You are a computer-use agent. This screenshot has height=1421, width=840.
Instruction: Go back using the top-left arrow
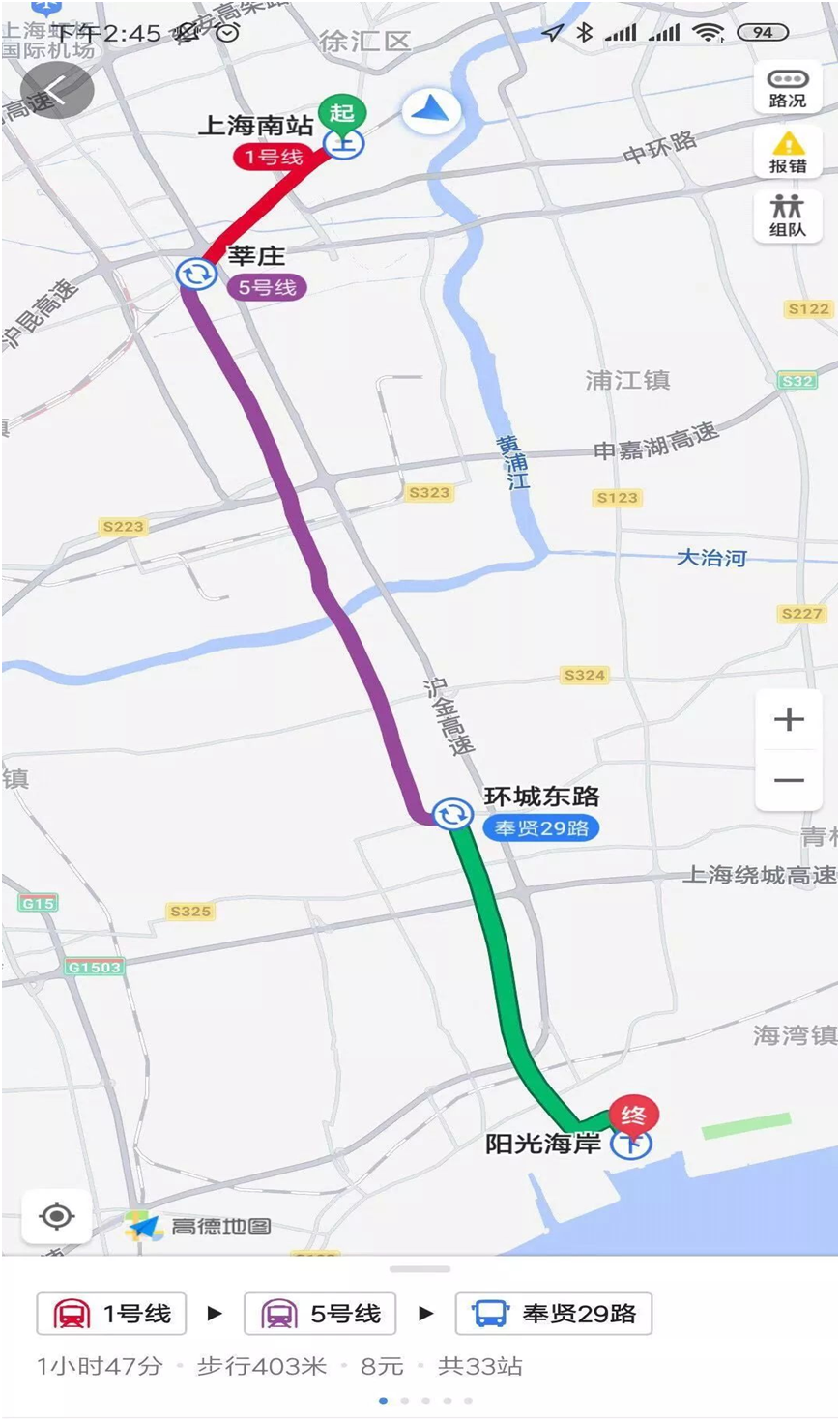[x=56, y=92]
